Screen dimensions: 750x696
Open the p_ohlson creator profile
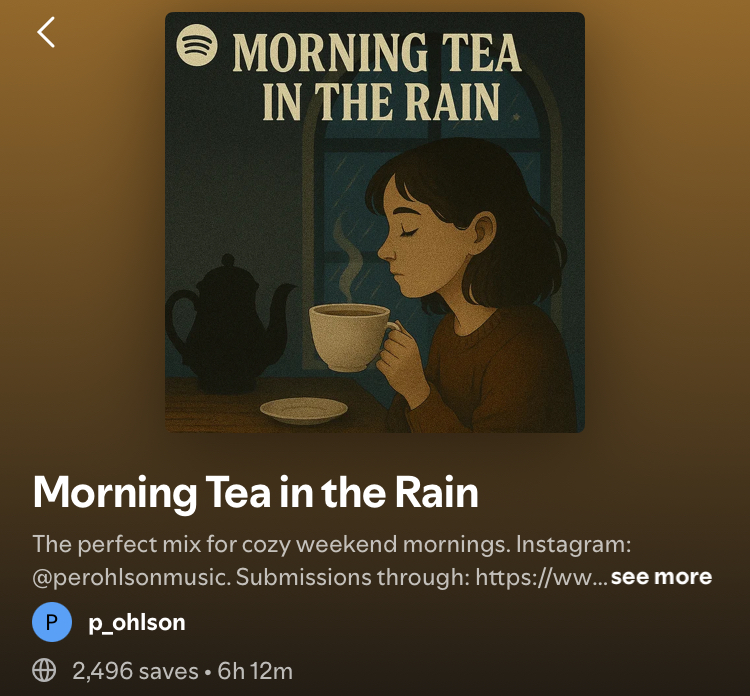138,623
